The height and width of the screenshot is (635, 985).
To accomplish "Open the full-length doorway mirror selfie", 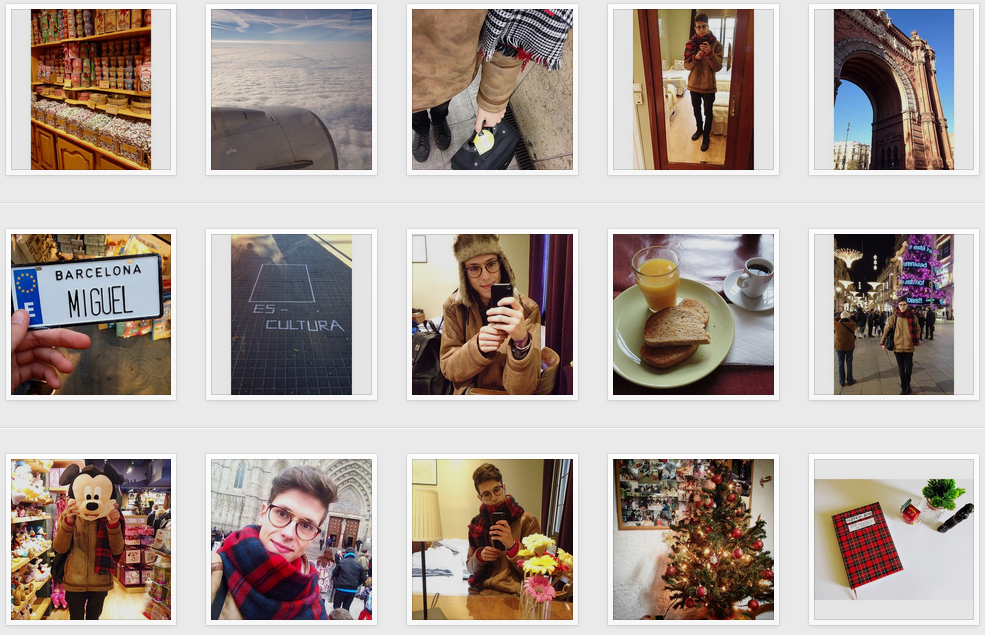I will click(693, 89).
